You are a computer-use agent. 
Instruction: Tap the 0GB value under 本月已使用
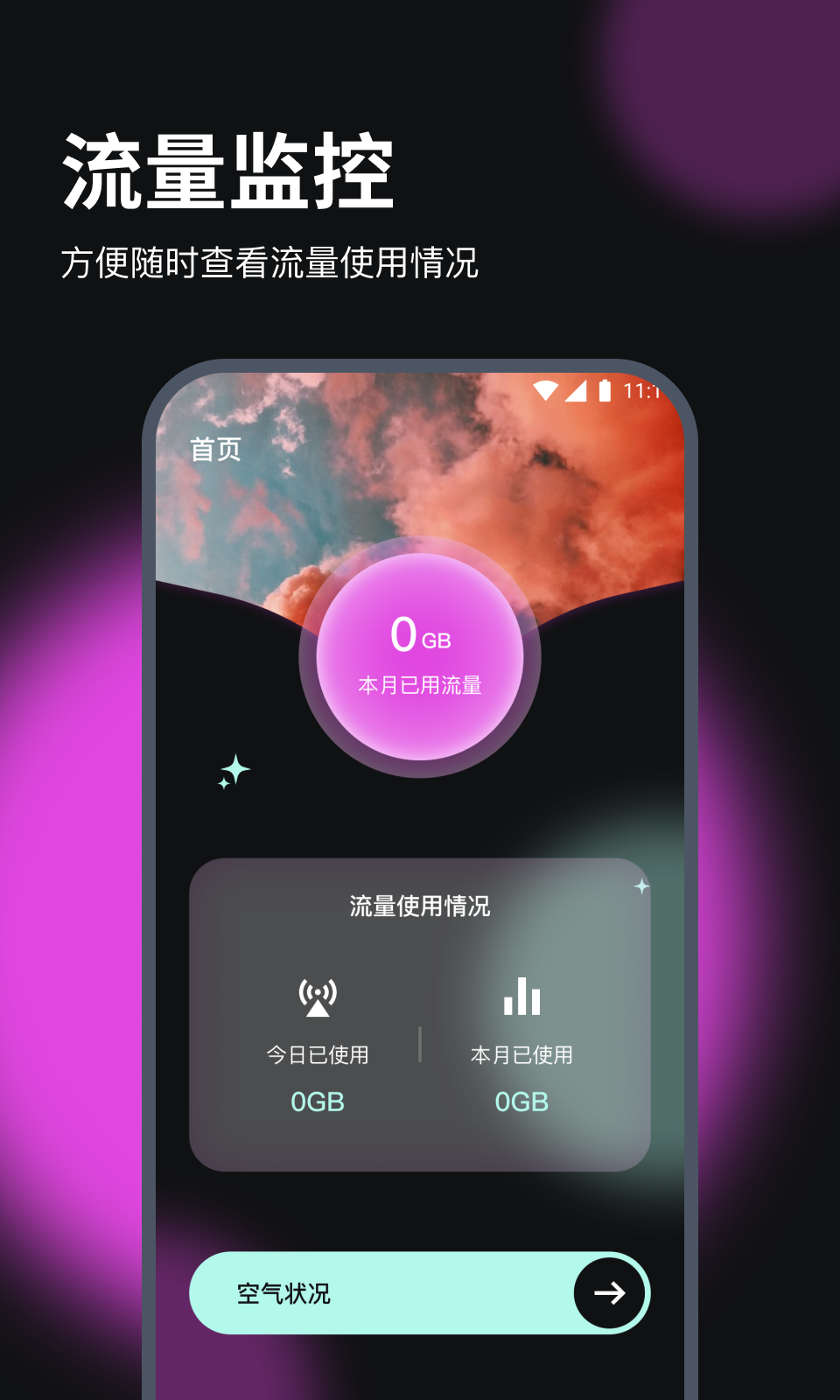tap(522, 1102)
